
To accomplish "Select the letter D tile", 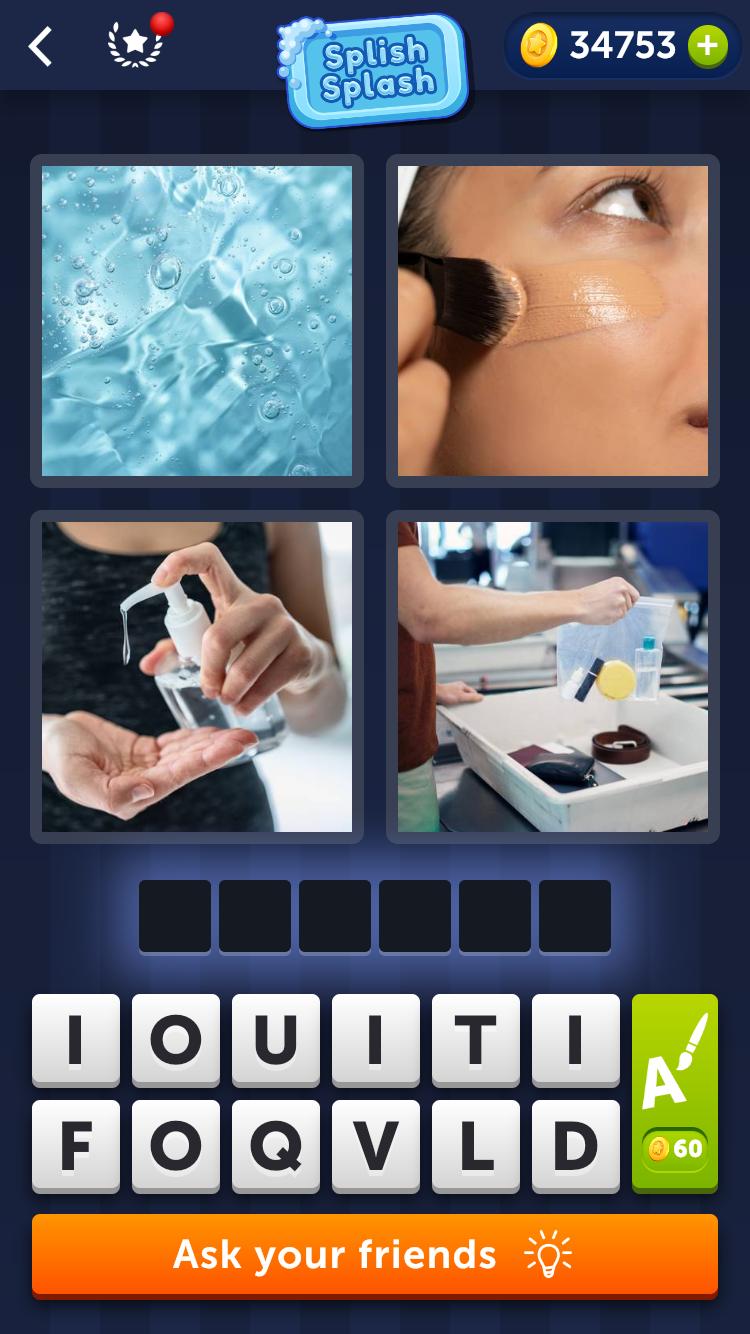I will (x=576, y=1146).
